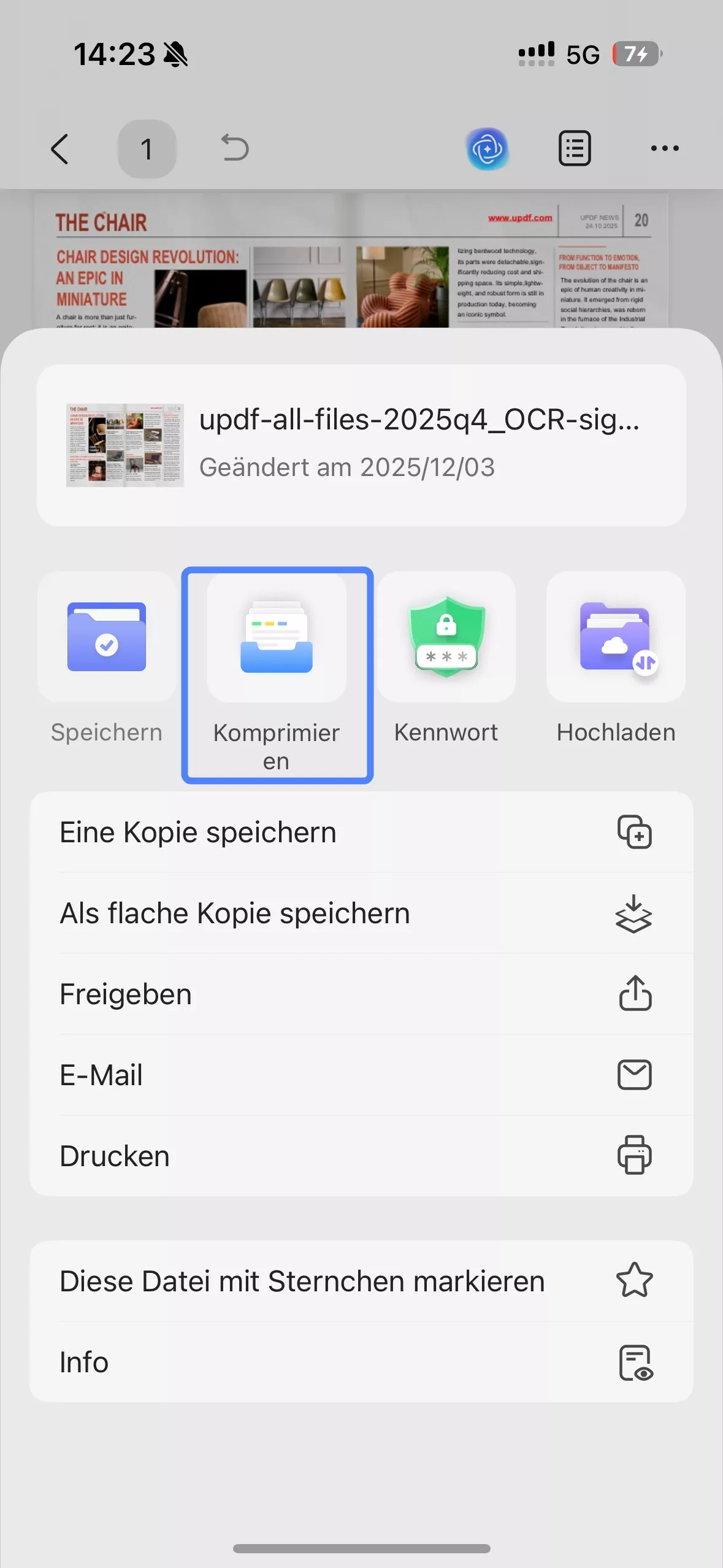Tap the envelope icon beside E-Mail

pyautogui.click(x=635, y=1075)
